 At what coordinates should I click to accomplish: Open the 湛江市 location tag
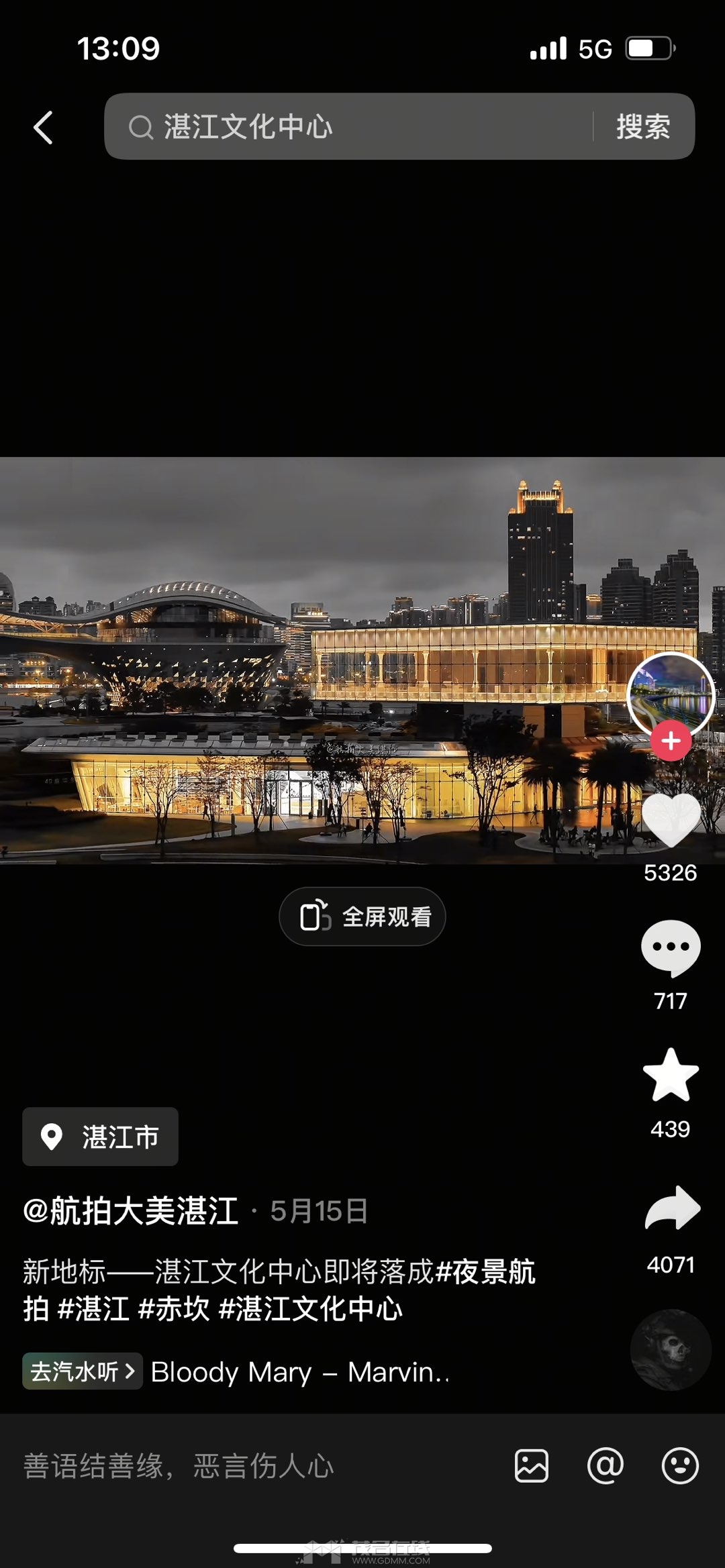pyautogui.click(x=101, y=1137)
